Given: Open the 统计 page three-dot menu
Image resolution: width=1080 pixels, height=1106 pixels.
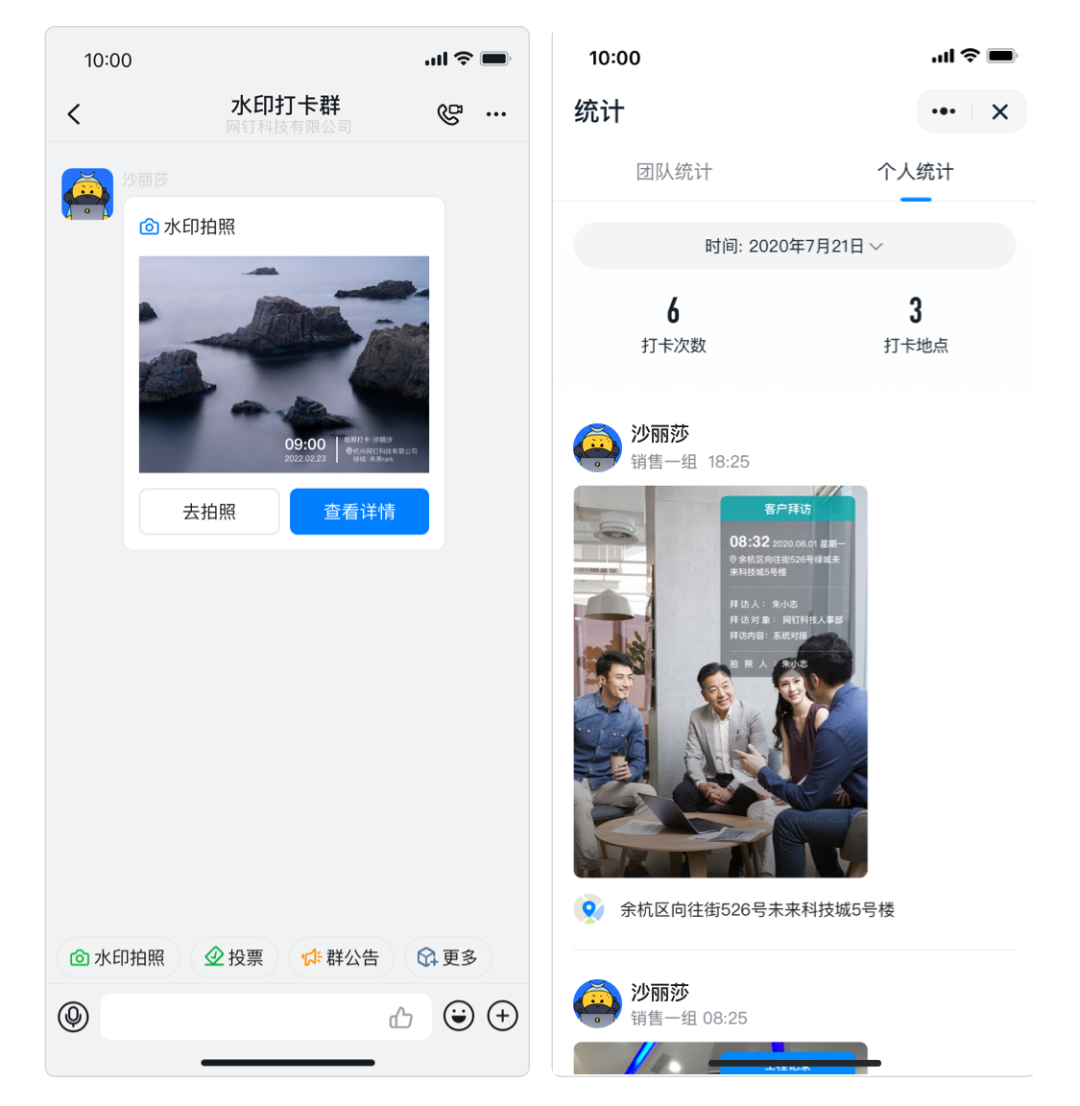Looking at the screenshot, I should [x=943, y=111].
